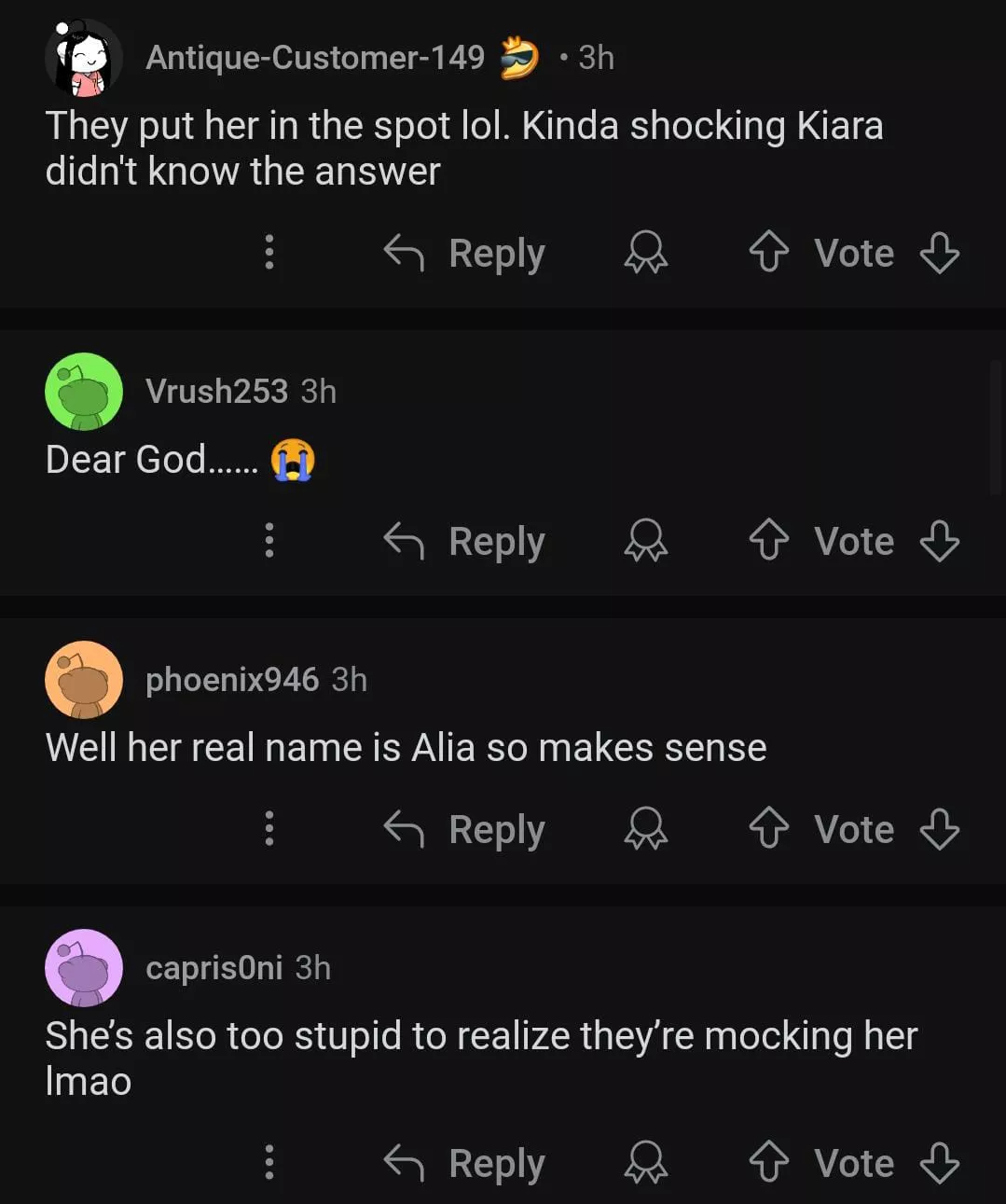Open three-dot menu on phoenix946's comment

[x=269, y=829]
